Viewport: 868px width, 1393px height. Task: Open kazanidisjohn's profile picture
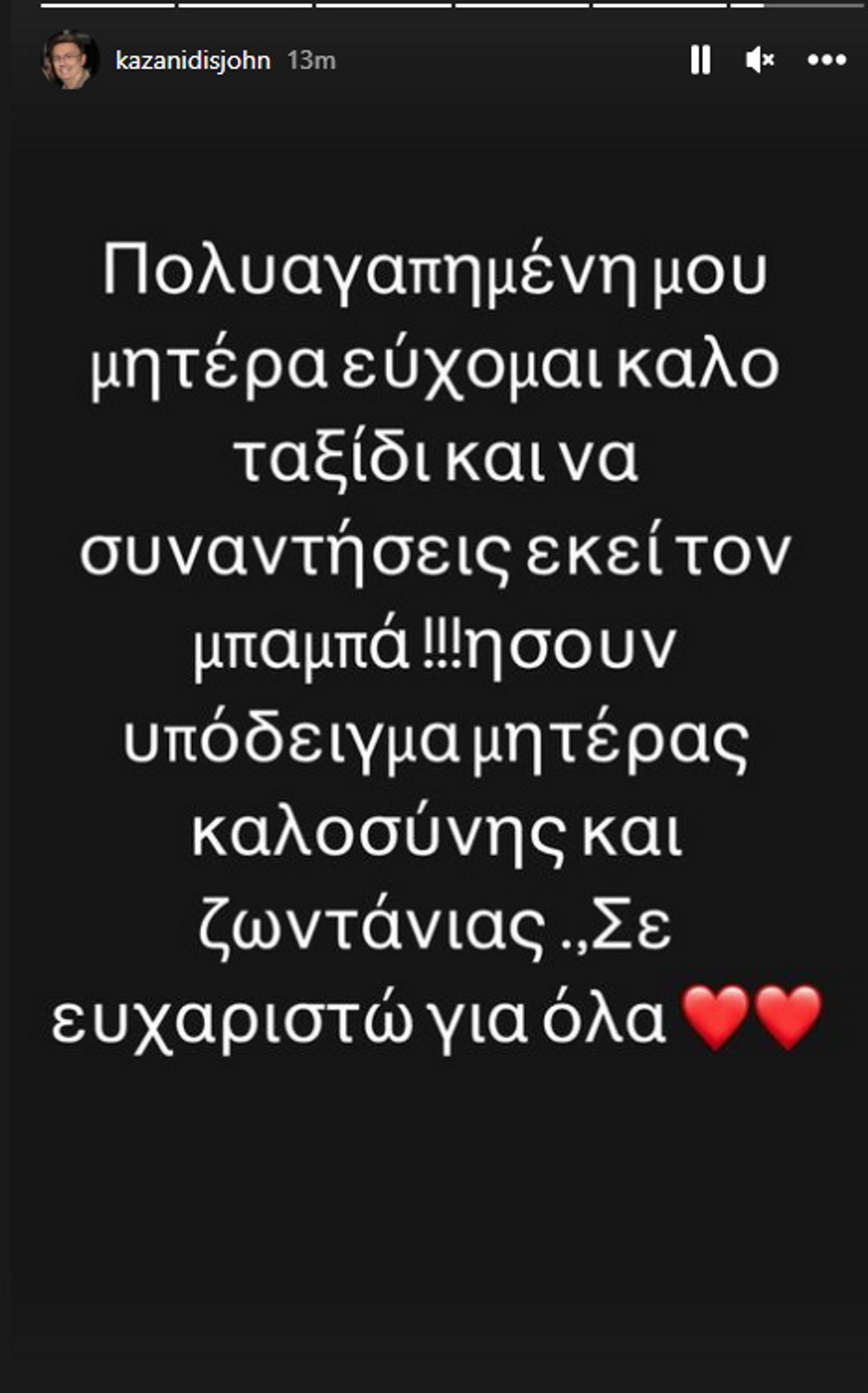(x=69, y=60)
